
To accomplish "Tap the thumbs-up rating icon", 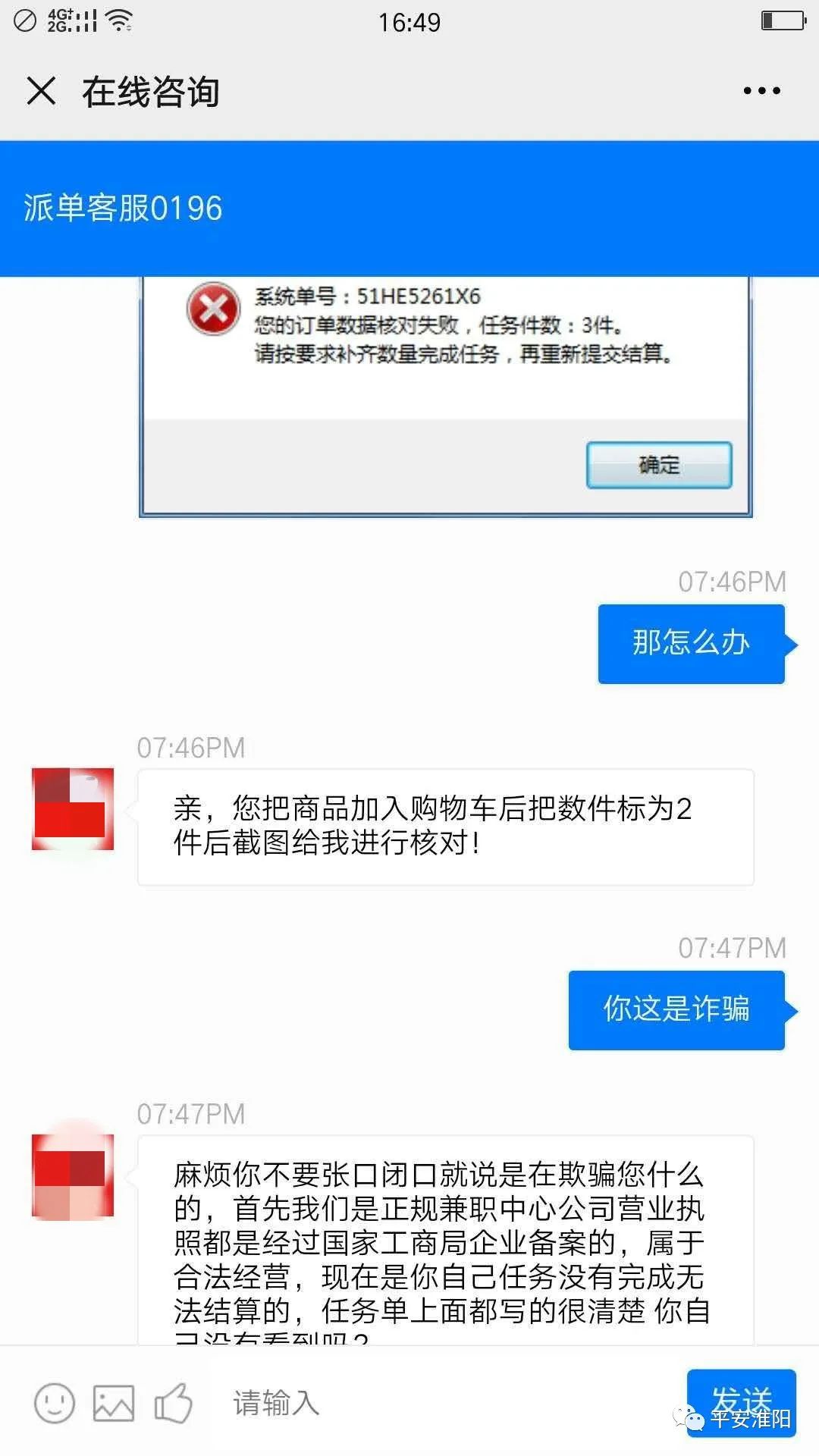I will (174, 1403).
